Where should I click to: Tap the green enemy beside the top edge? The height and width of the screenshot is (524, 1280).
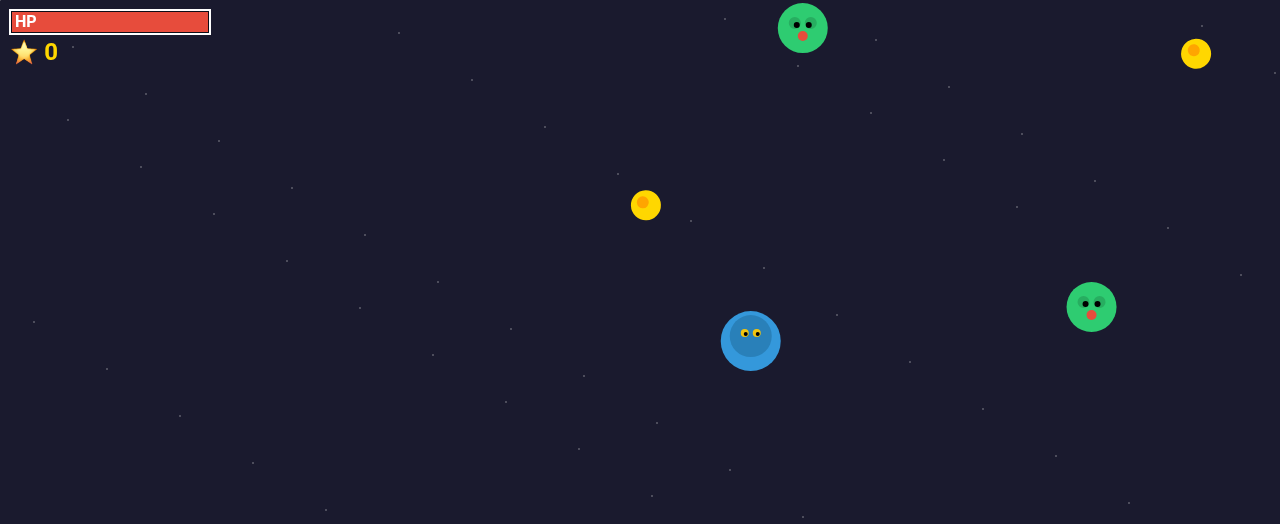tap(803, 28)
